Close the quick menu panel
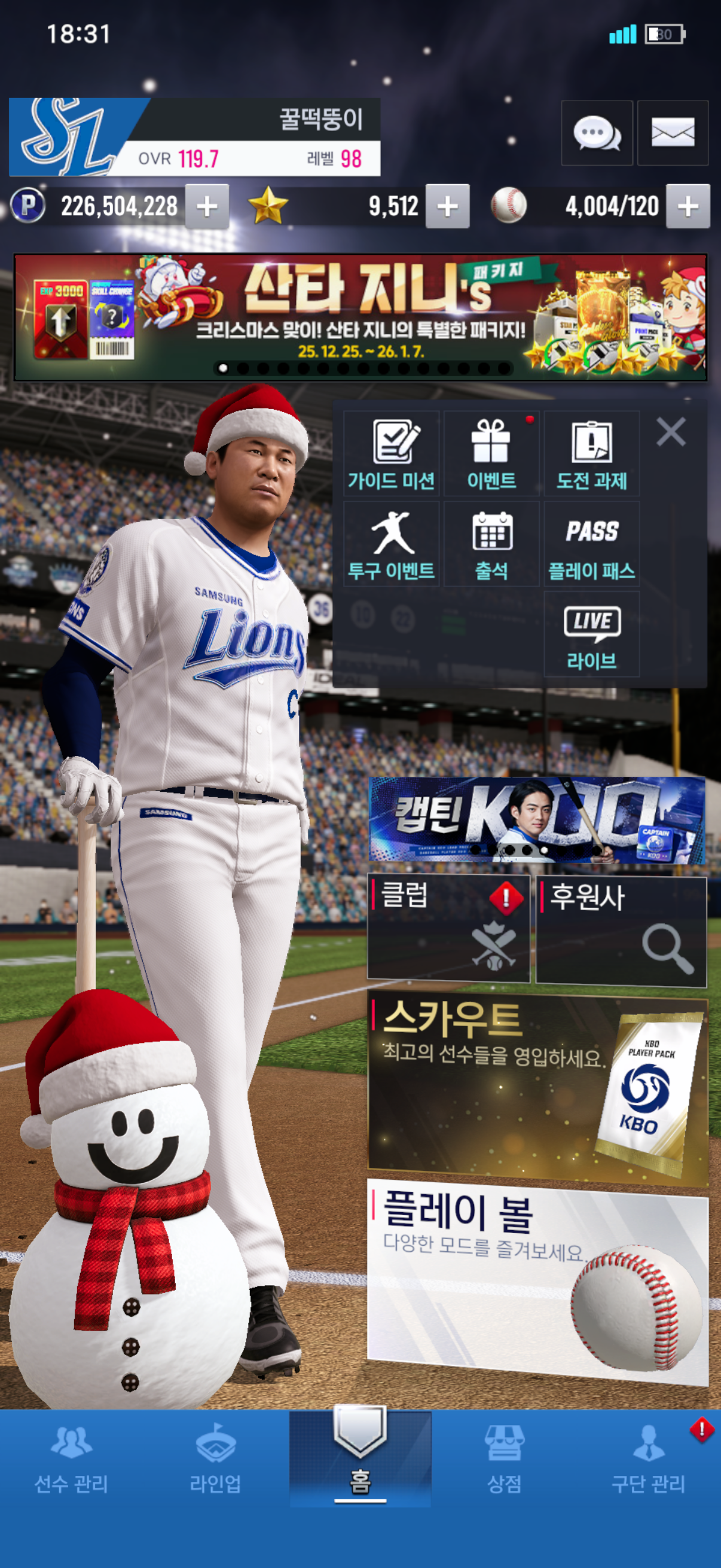 click(671, 432)
